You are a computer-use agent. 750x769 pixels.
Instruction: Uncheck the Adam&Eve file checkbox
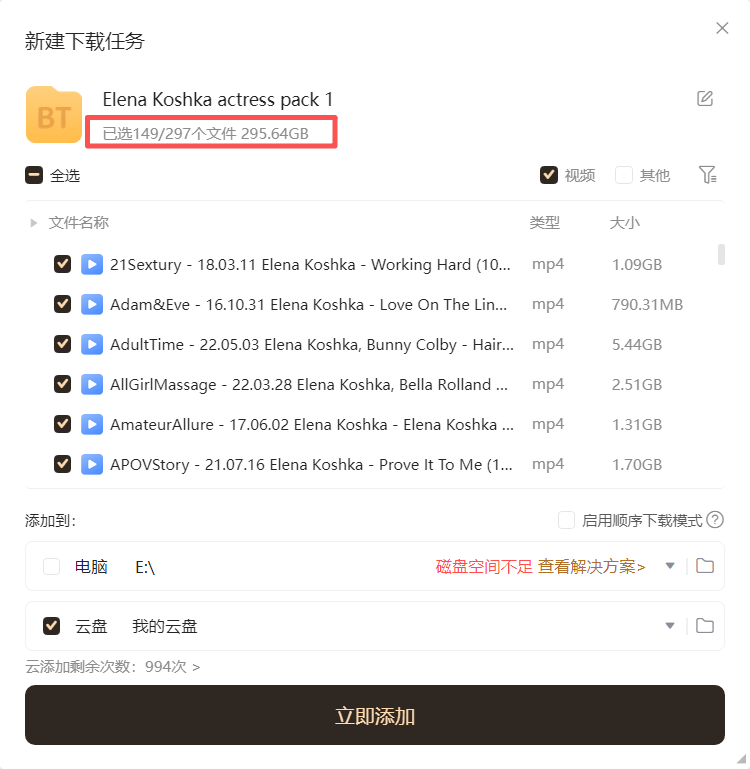click(62, 304)
